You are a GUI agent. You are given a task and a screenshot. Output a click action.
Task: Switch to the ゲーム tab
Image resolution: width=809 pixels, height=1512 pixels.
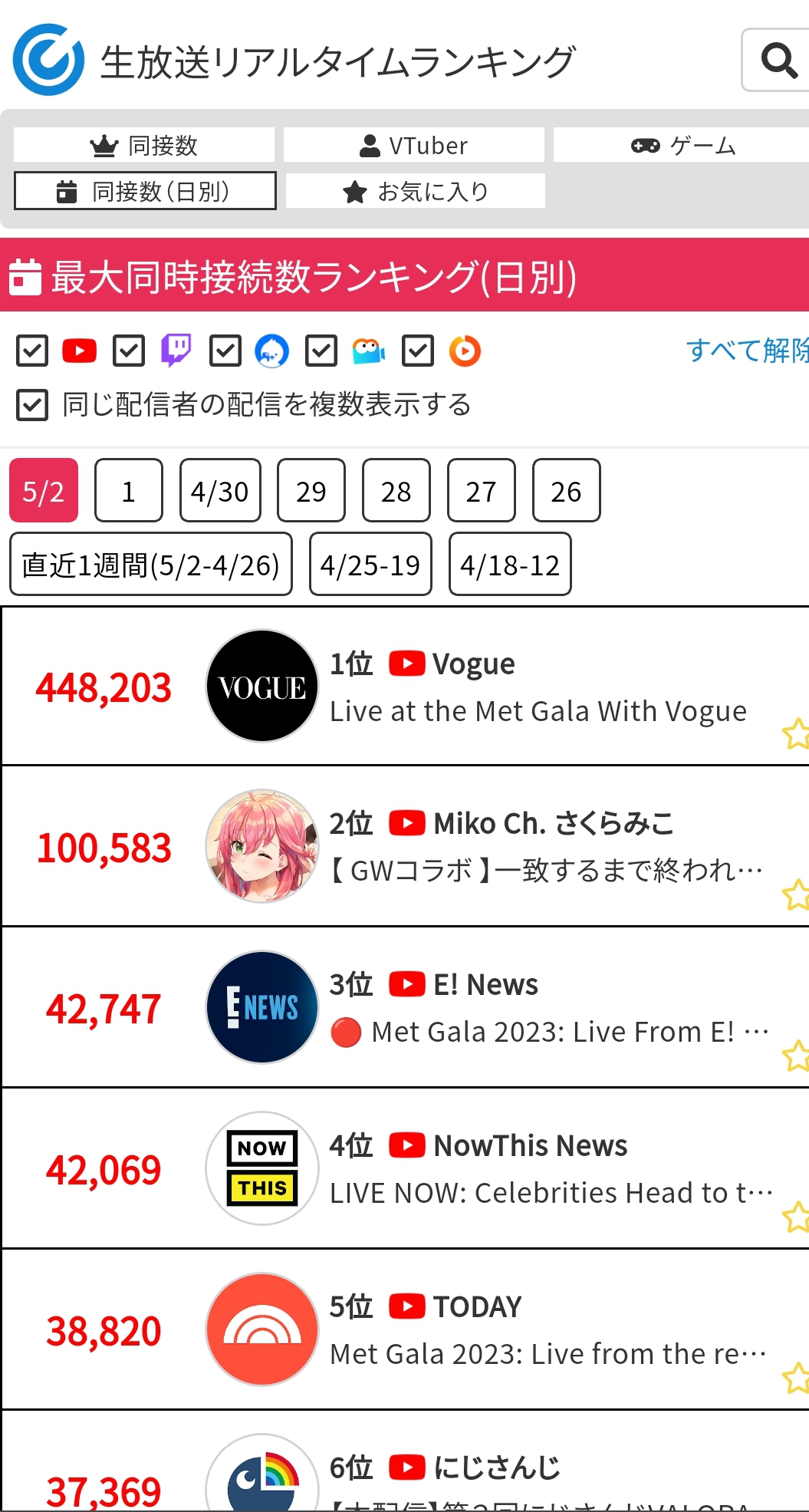coord(682,145)
